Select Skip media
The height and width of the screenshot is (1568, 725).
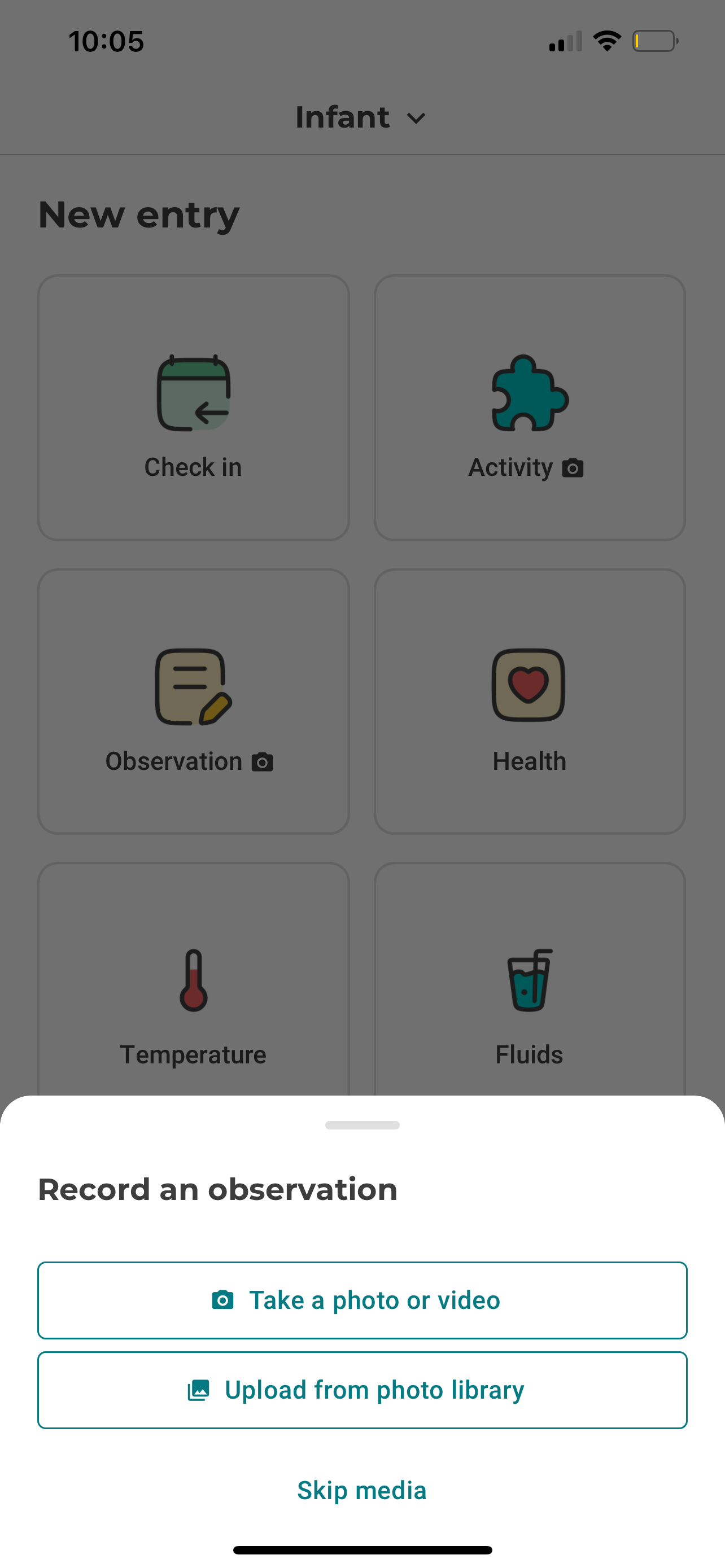pos(362,1491)
